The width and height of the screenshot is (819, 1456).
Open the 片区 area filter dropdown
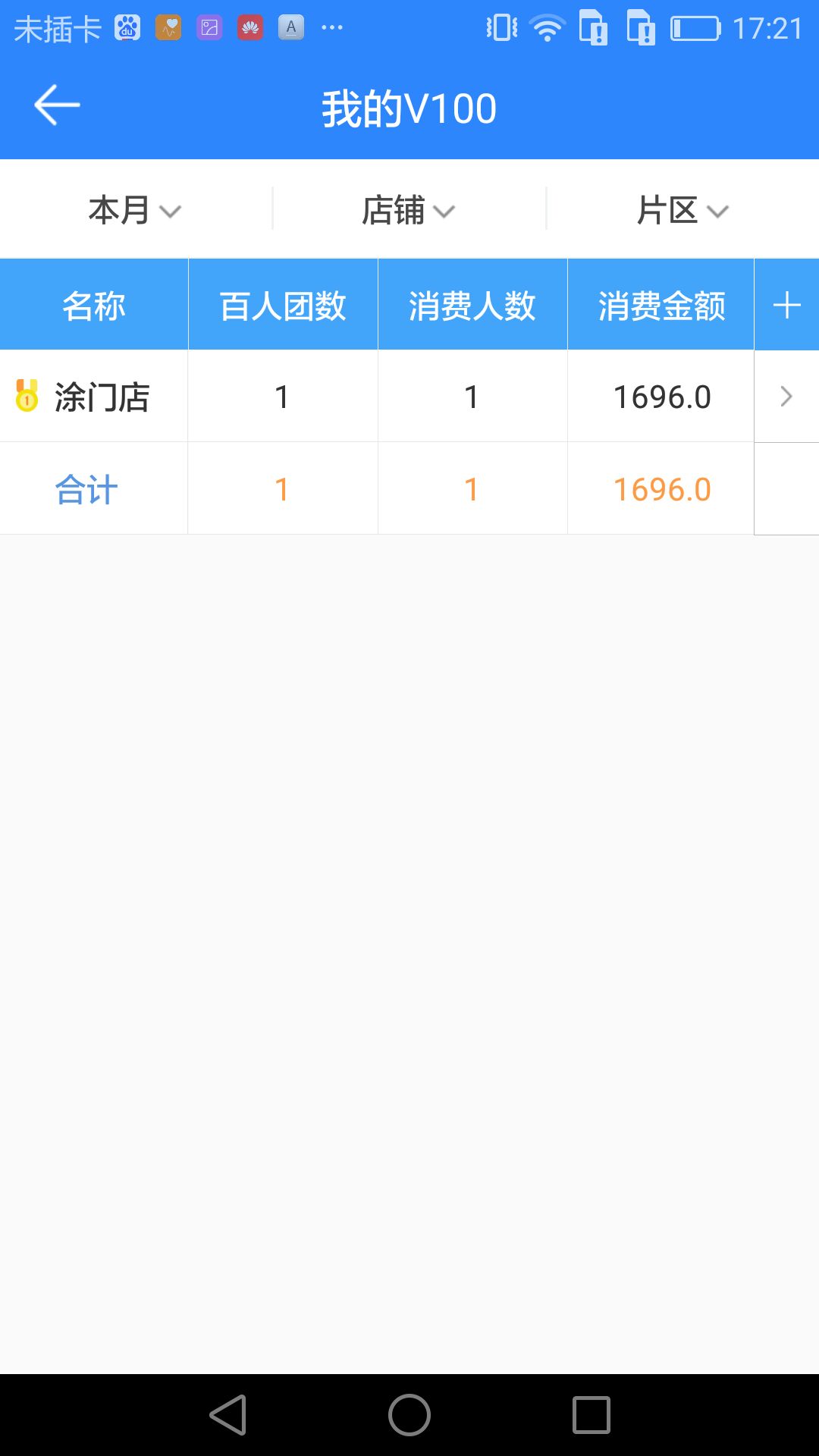coord(682,210)
